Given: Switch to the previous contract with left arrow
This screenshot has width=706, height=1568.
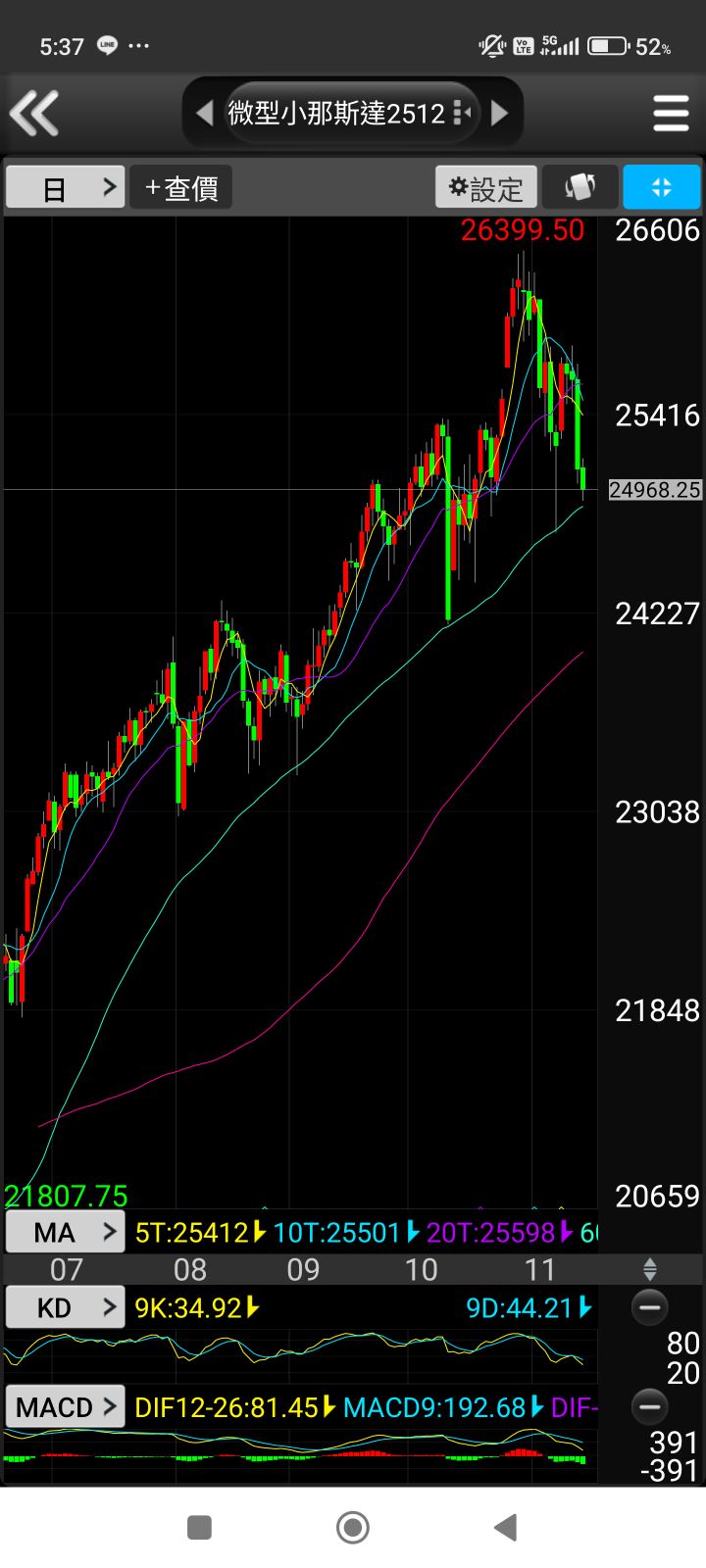Looking at the screenshot, I should [205, 113].
